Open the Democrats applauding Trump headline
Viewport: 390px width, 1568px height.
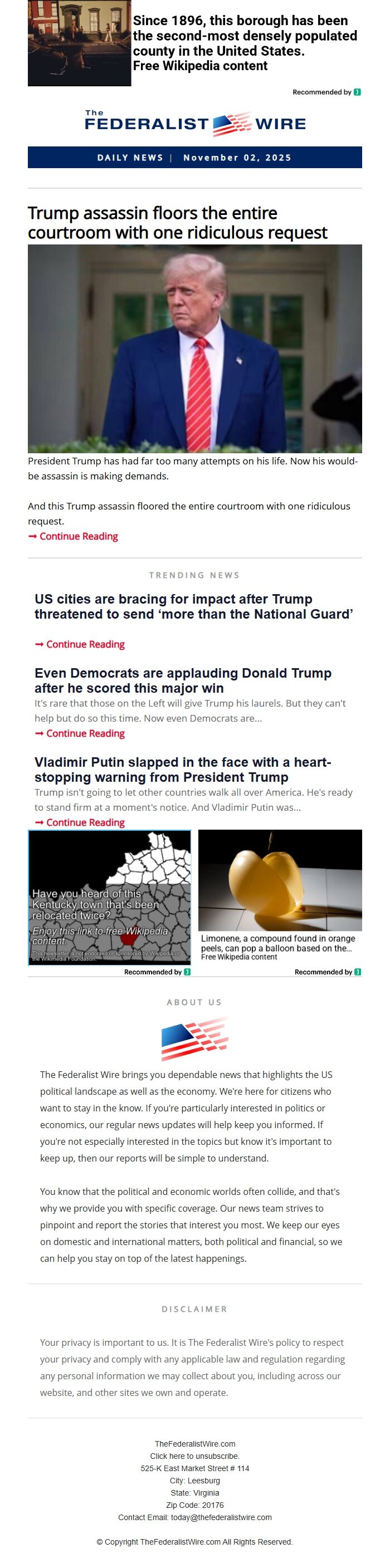pyautogui.click(x=183, y=680)
